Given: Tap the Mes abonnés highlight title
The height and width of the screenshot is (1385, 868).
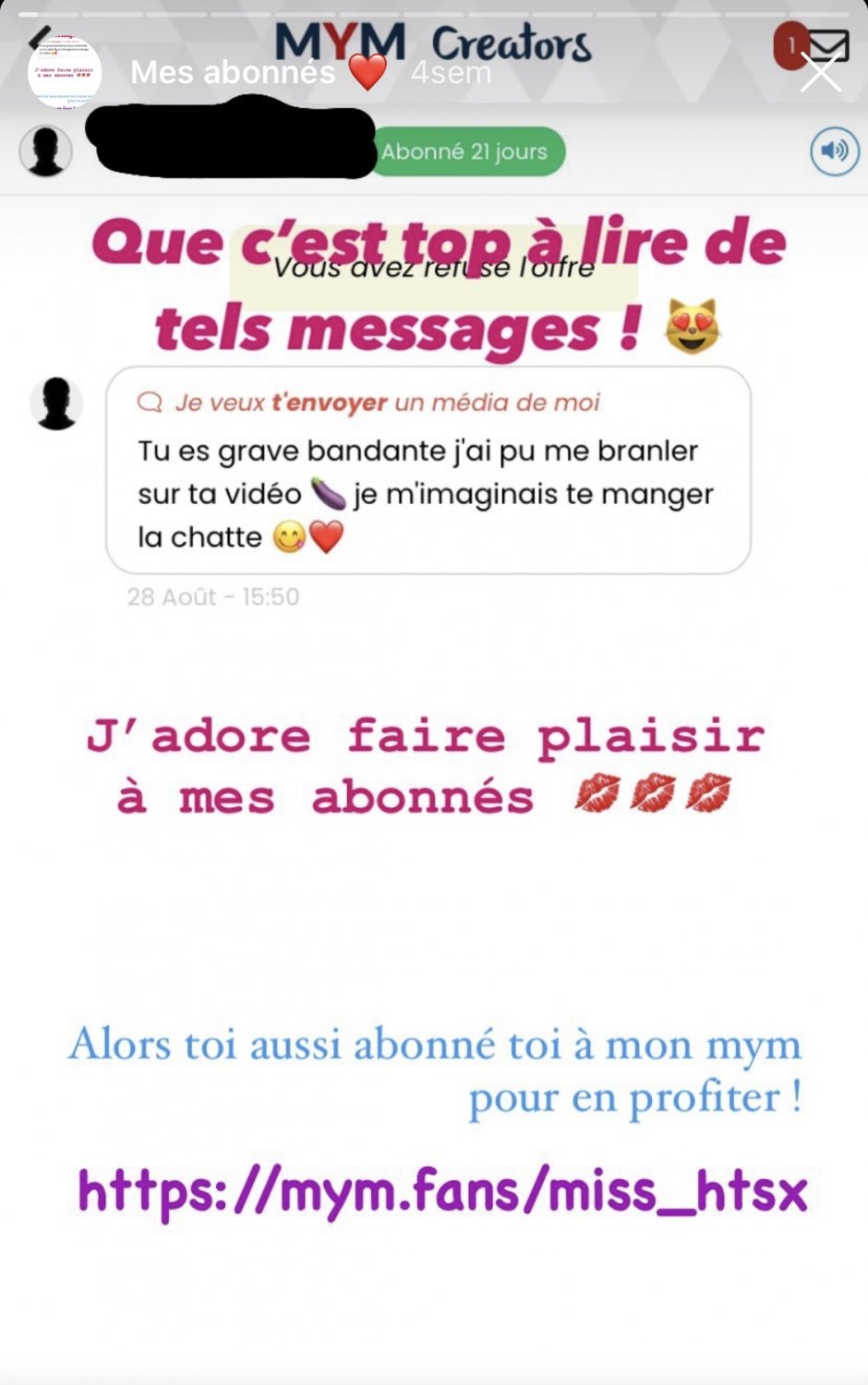Looking at the screenshot, I should click(233, 72).
